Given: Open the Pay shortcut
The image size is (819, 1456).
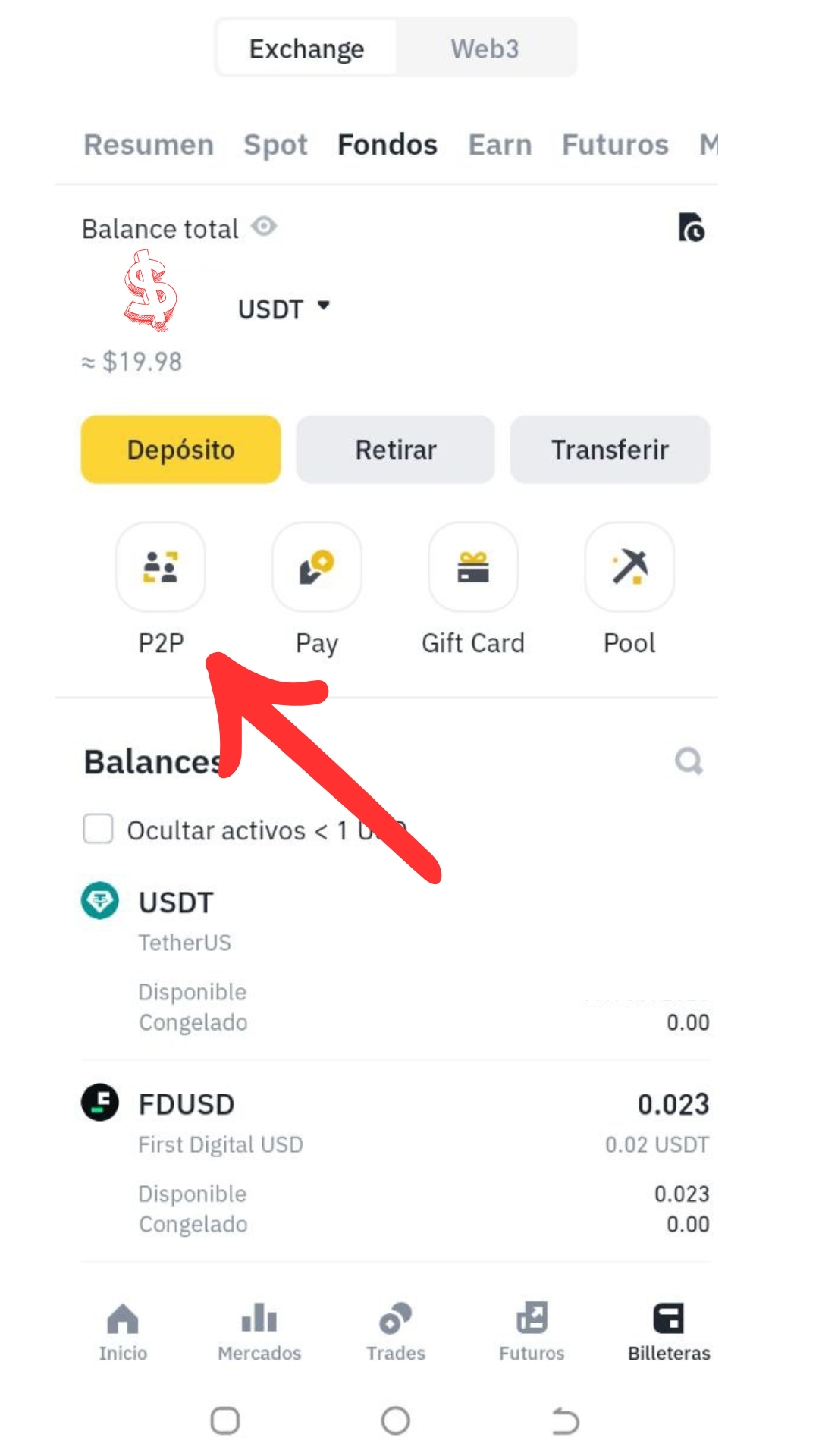Looking at the screenshot, I should 317,567.
